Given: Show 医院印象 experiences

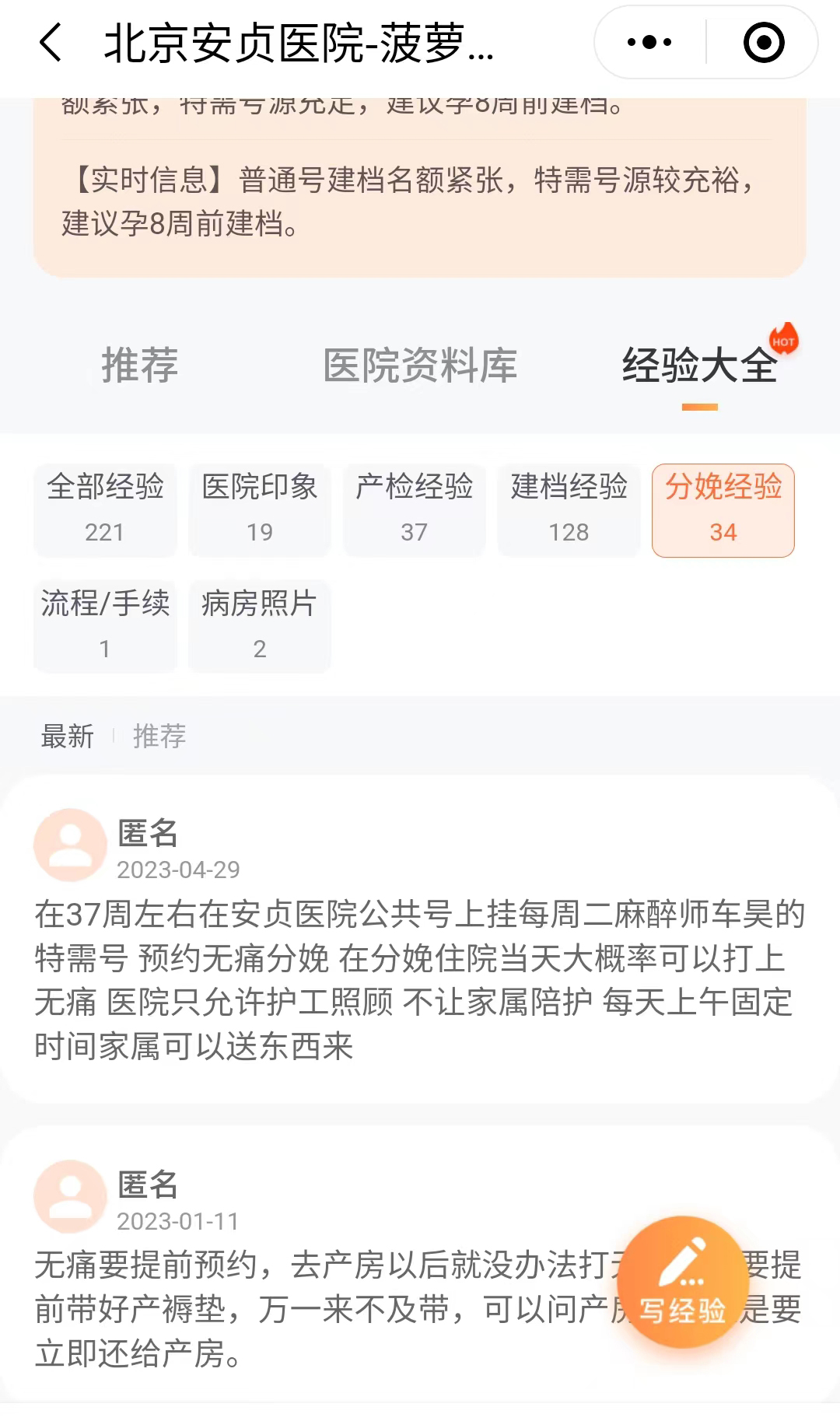Looking at the screenshot, I should pyautogui.click(x=260, y=509).
